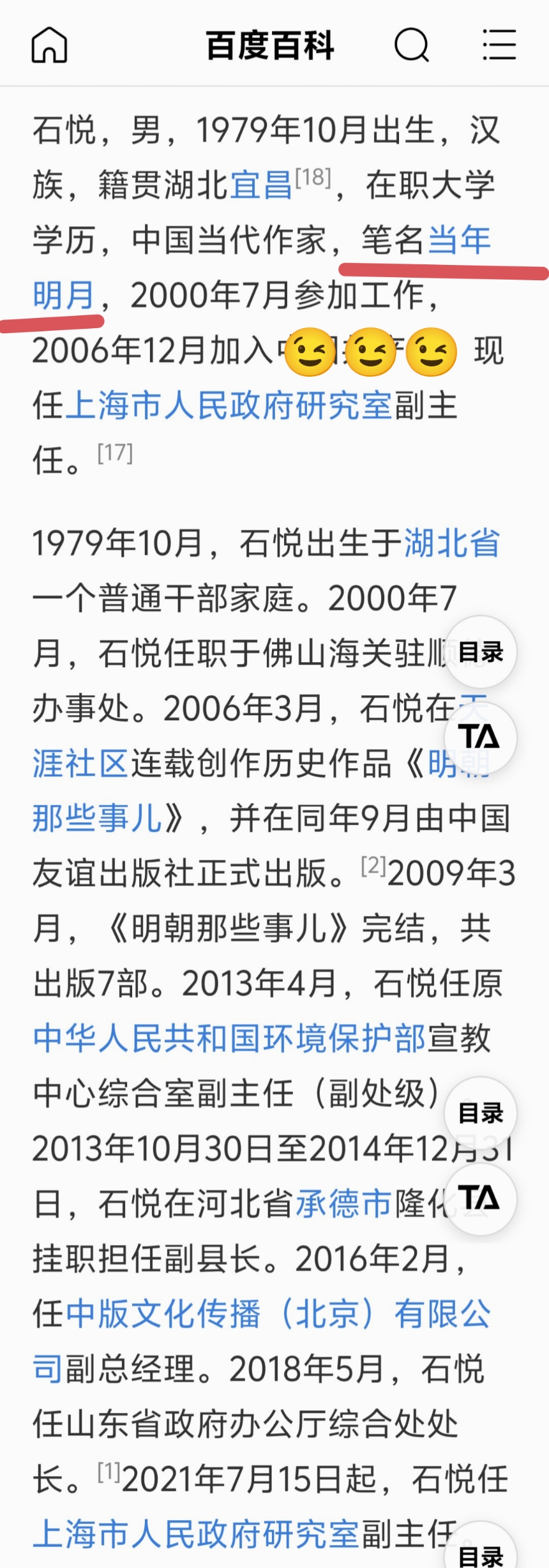The height and width of the screenshot is (1568, 549).
Task: Open the 承德市 link
Action: [x=343, y=1204]
